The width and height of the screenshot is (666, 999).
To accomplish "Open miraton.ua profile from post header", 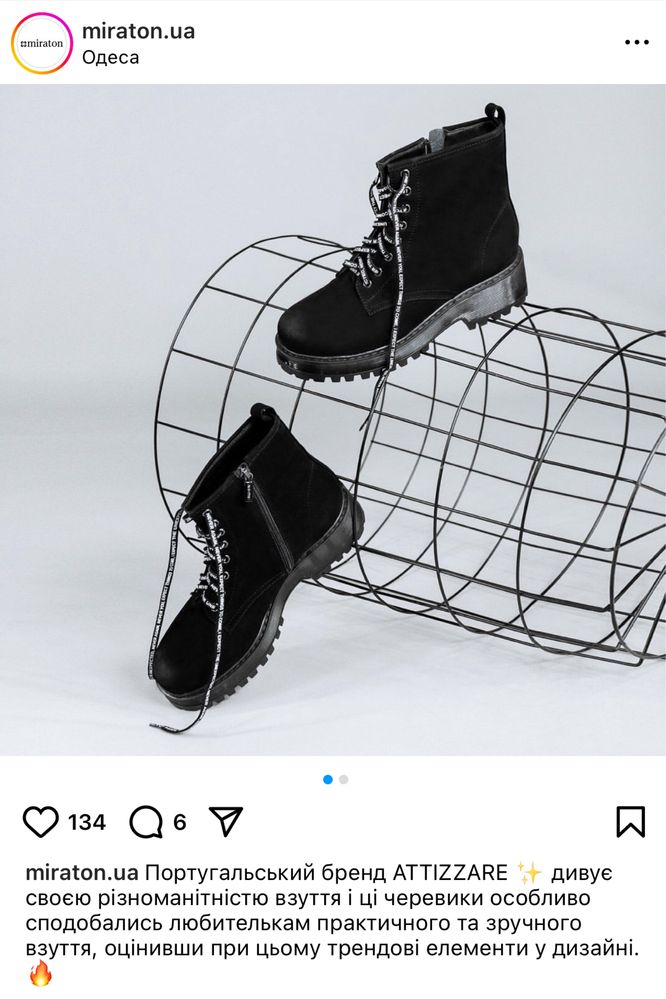I will (x=138, y=31).
